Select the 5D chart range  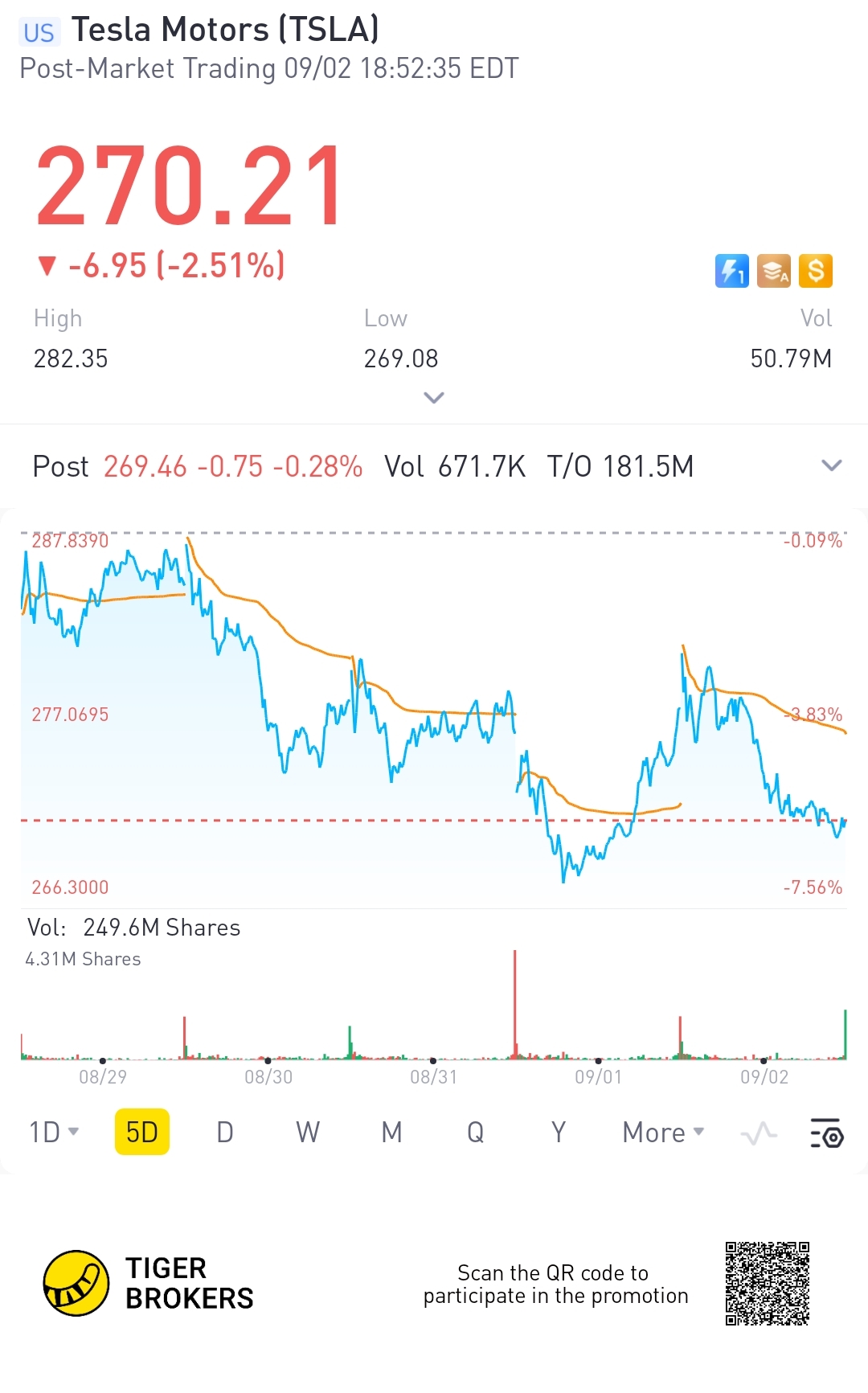coord(142,1132)
